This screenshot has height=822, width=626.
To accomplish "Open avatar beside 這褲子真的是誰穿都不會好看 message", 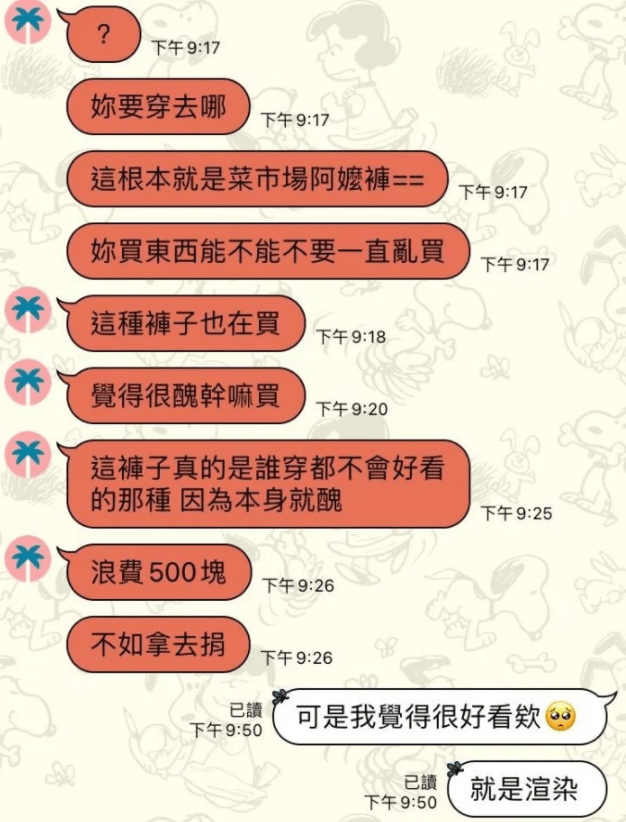I will [x=29, y=457].
